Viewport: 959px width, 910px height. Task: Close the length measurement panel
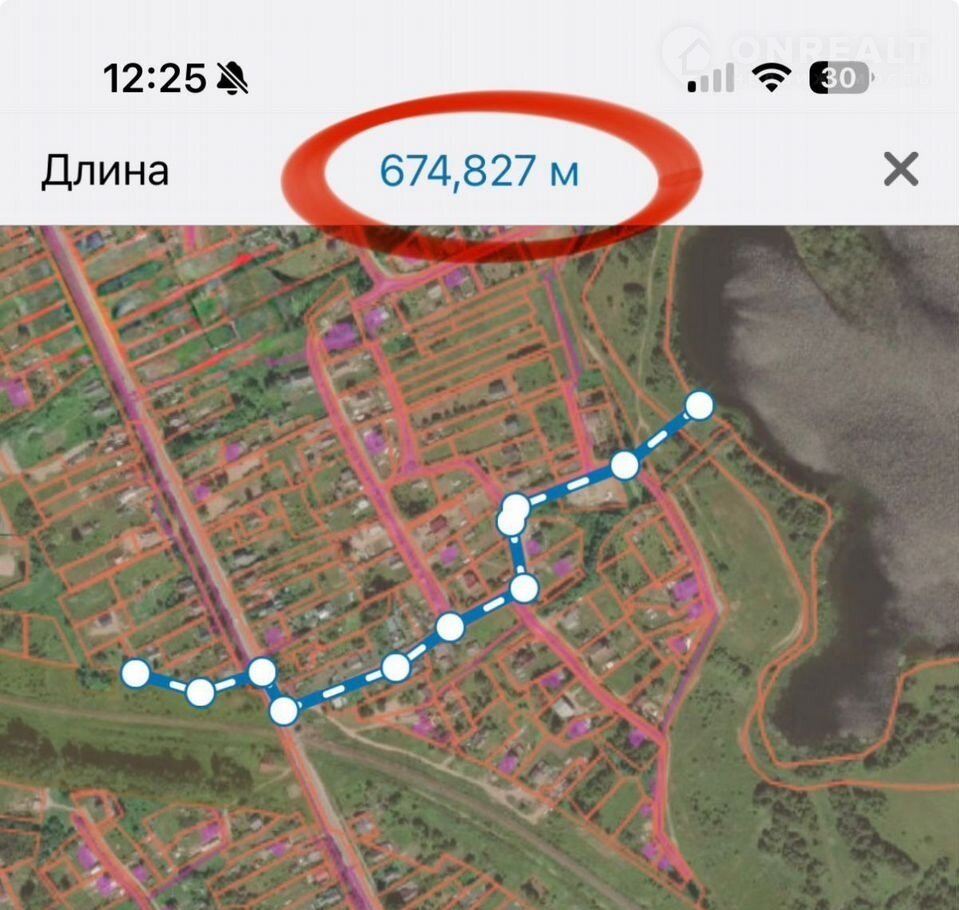tap(900, 170)
